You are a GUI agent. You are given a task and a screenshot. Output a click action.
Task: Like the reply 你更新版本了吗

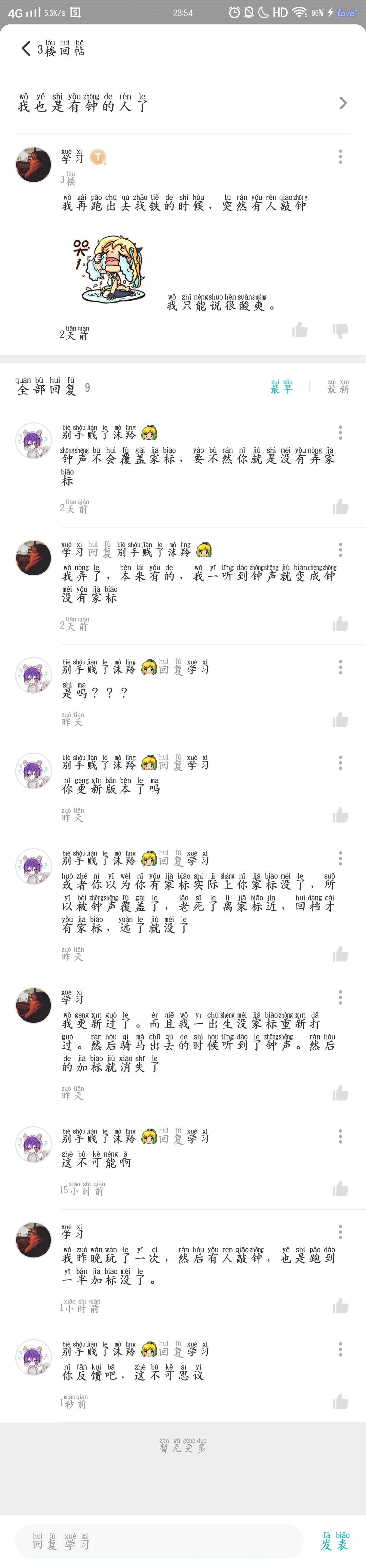click(x=341, y=816)
